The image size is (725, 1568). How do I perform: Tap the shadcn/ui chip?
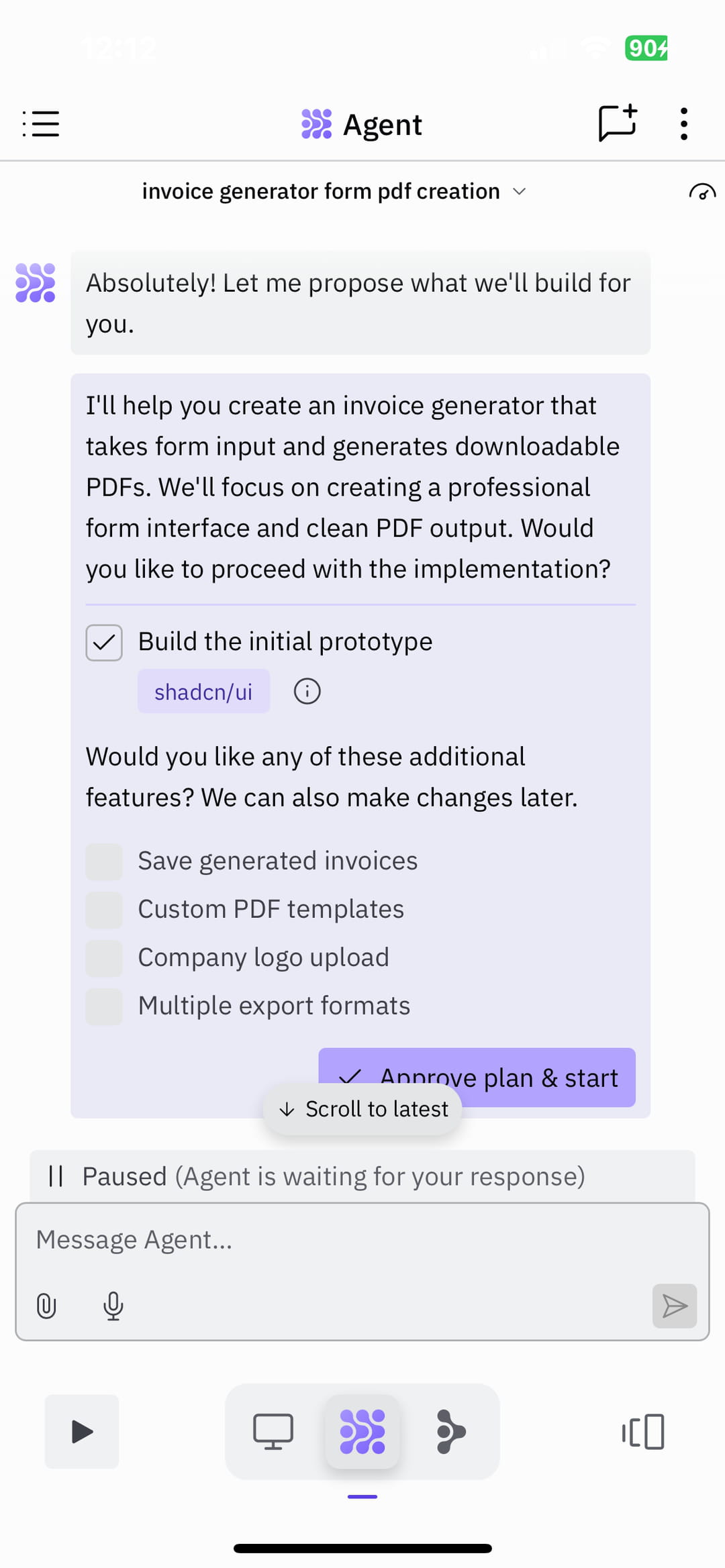[x=203, y=691]
